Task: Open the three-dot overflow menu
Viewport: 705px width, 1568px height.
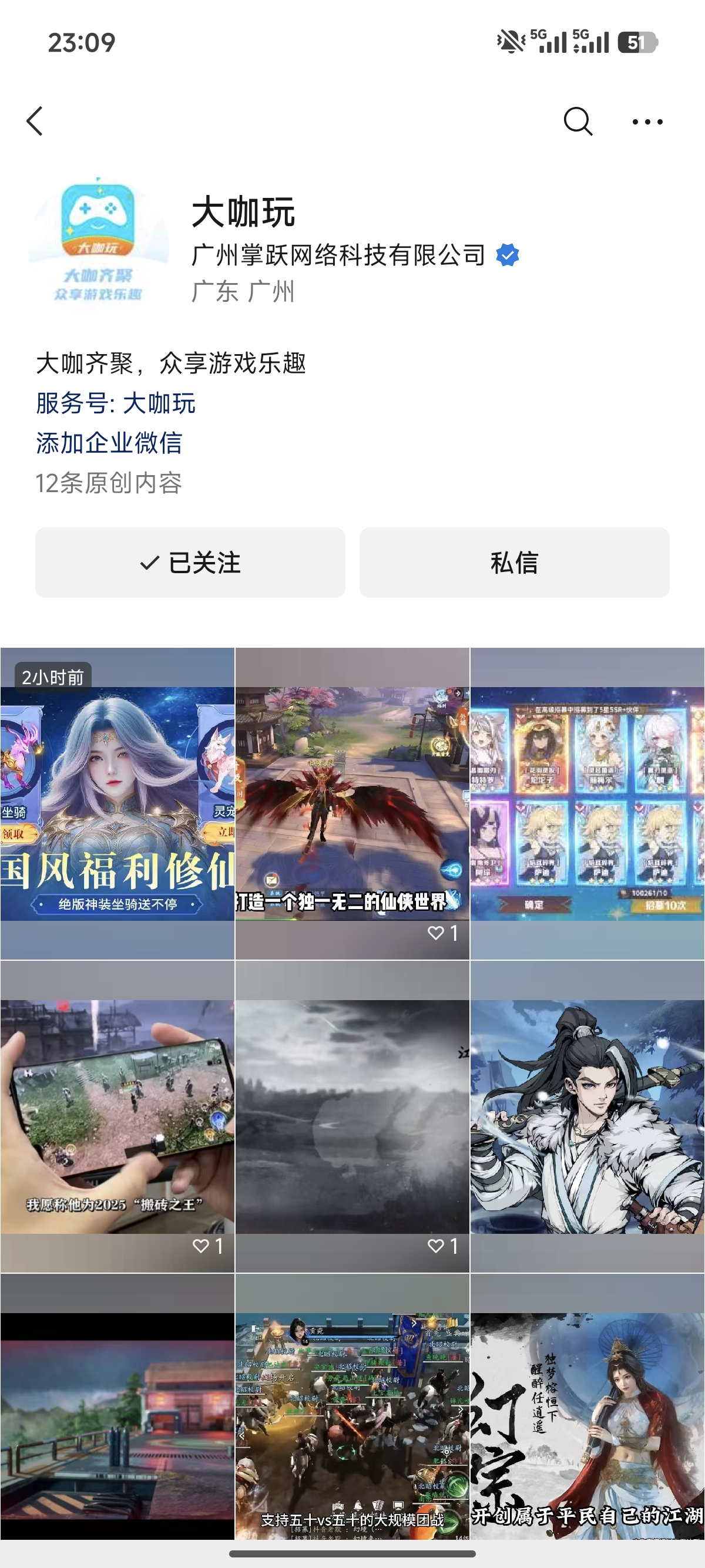Action: tap(647, 122)
